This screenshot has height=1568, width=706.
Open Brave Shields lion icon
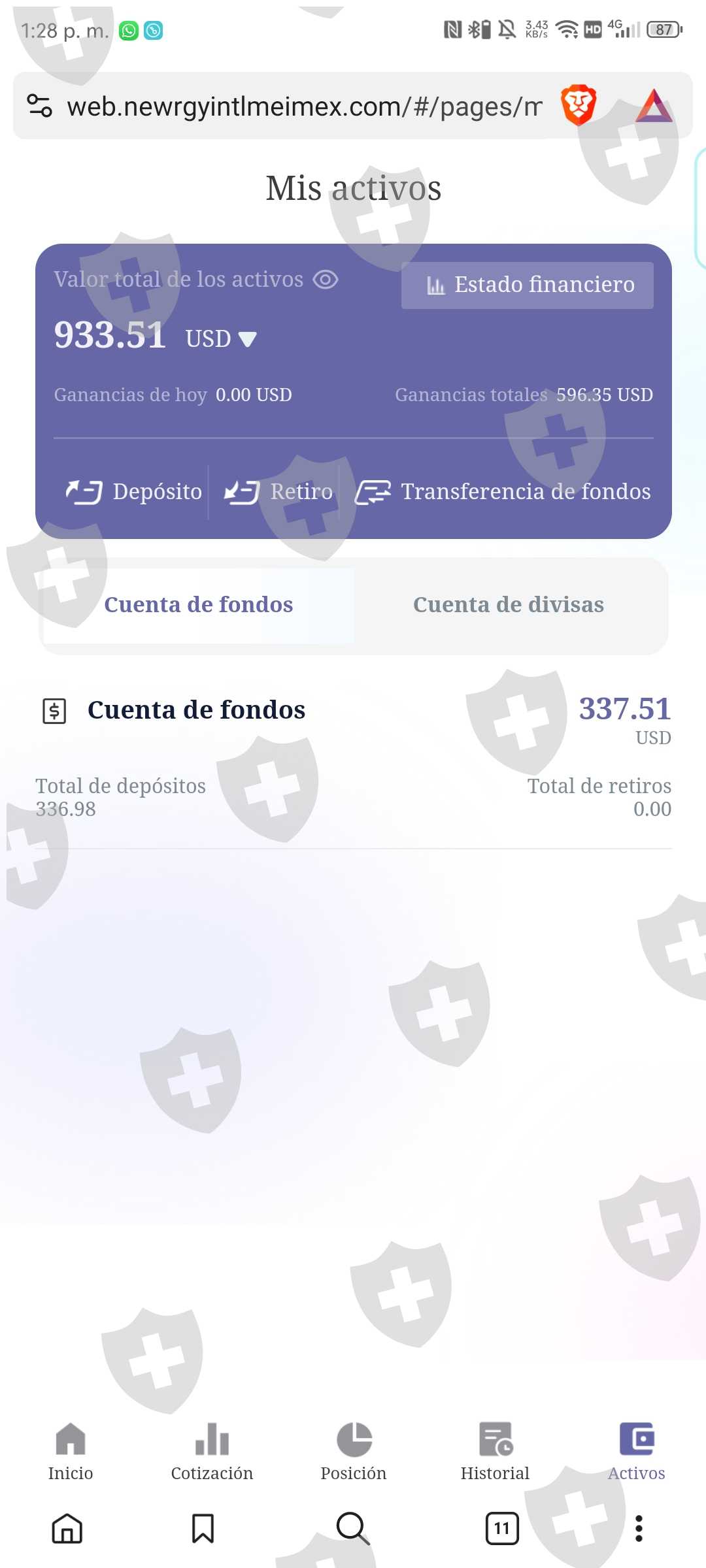point(579,105)
